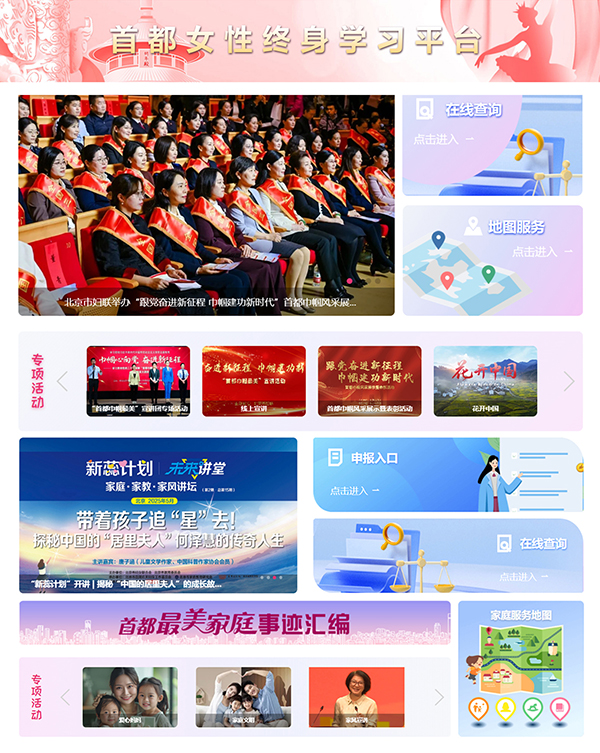This screenshot has width=600, height=753.
Task: Open the 家风宣讲 activity tile
Action: 356,697
